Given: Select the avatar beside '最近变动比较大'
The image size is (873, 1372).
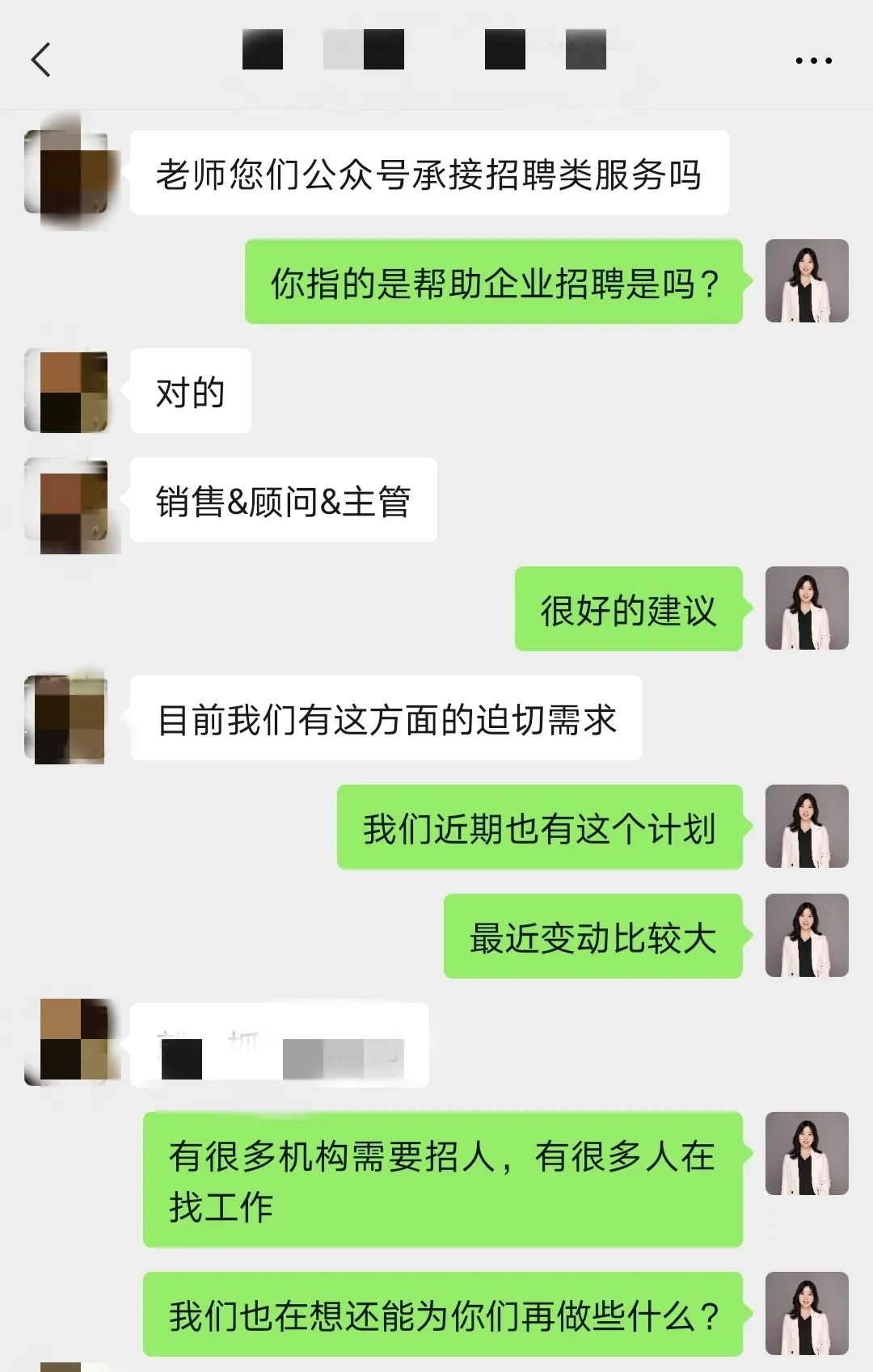Looking at the screenshot, I should click(806, 936).
